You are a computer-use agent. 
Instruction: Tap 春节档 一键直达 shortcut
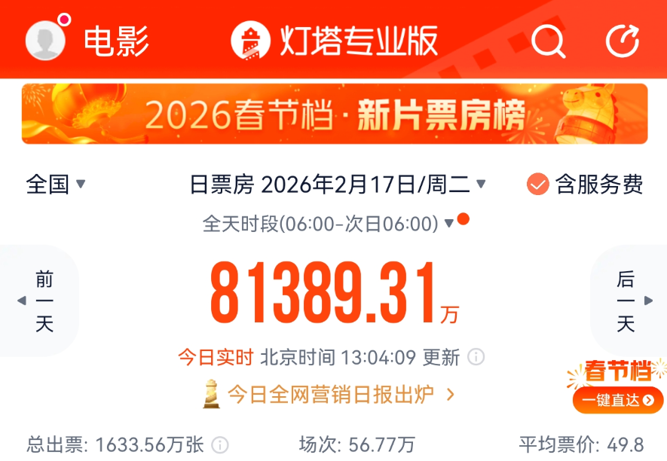[617, 386]
